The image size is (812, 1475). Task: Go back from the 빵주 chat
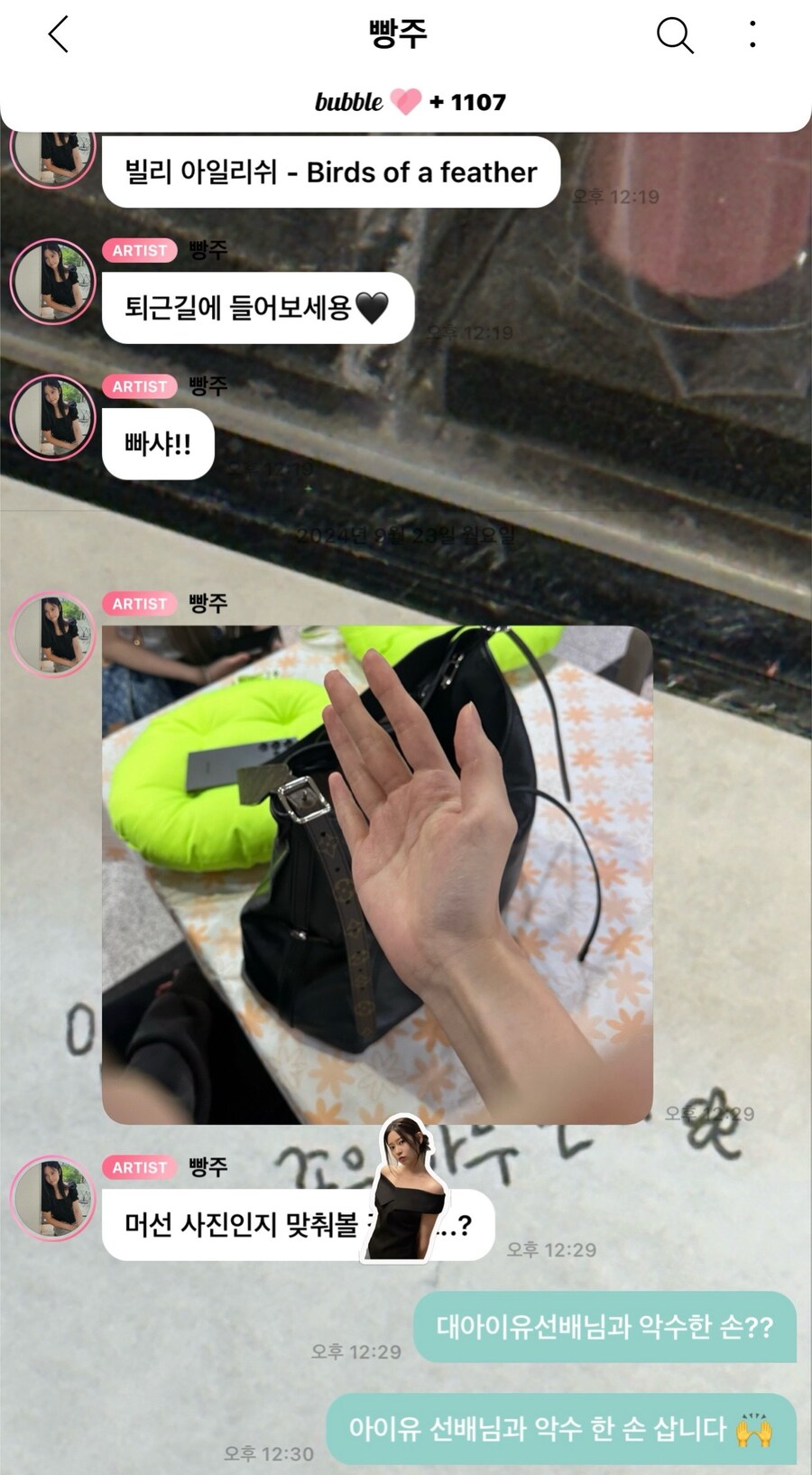pos(58,36)
